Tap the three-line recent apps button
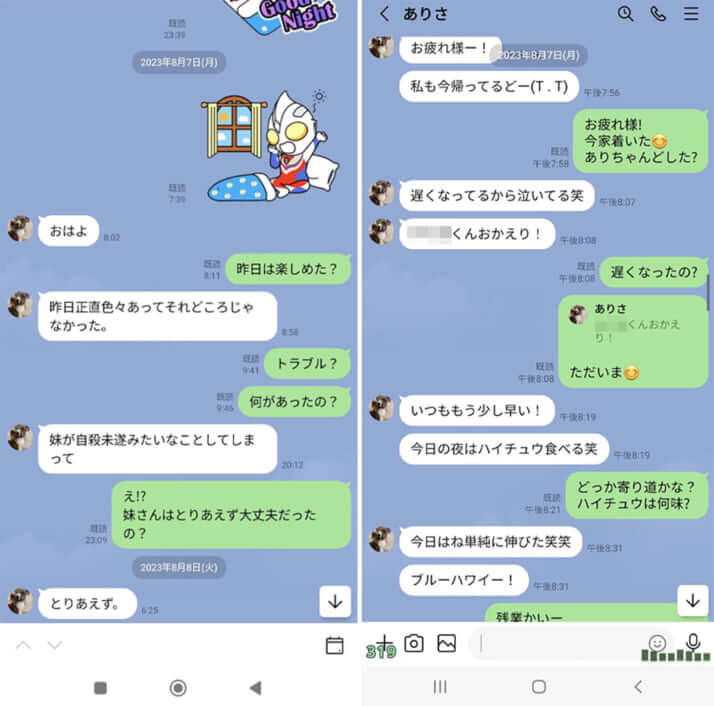The image size is (714, 706). pyautogui.click(x=439, y=687)
